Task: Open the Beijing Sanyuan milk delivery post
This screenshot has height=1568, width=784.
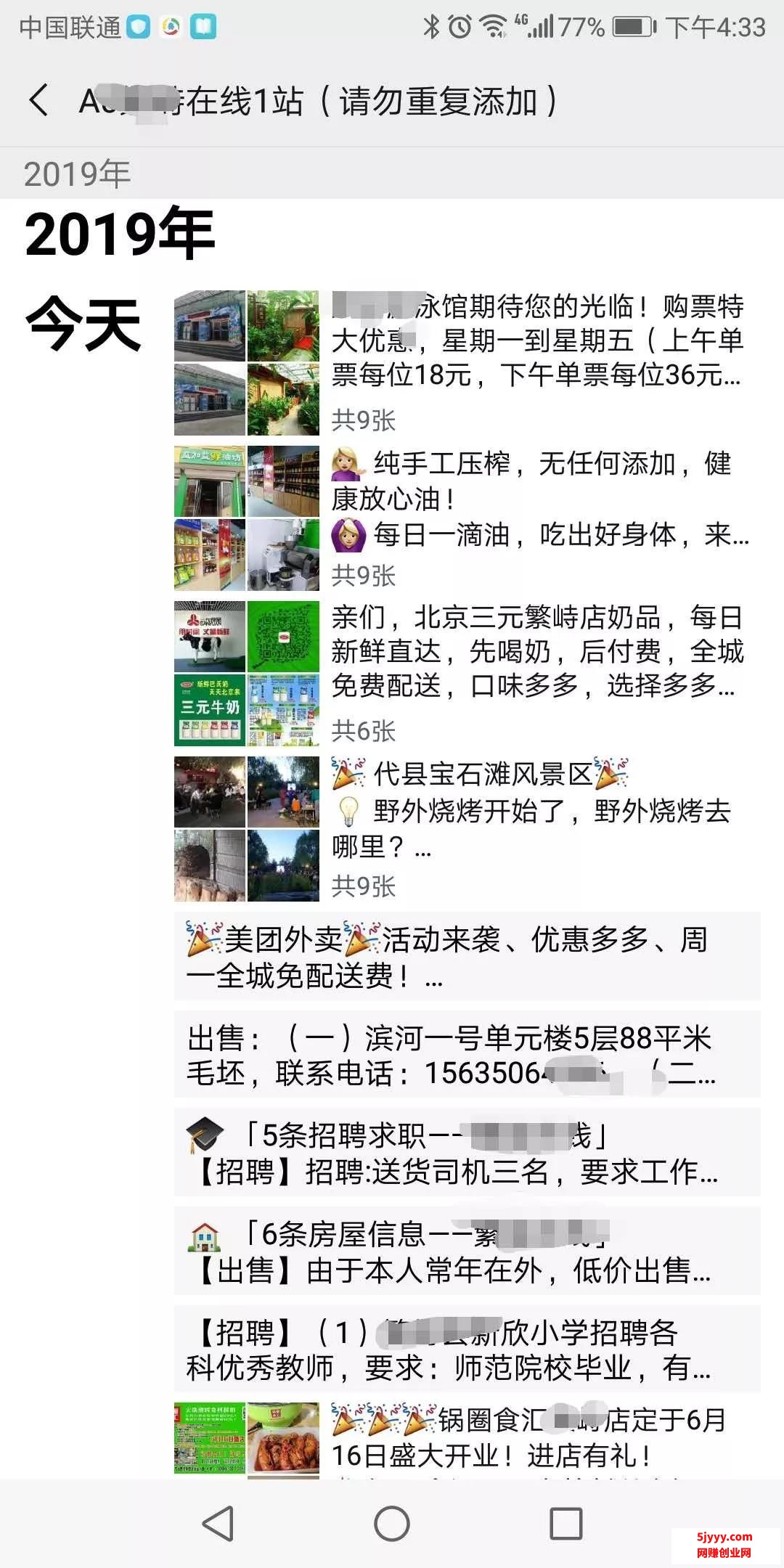Action: (537, 652)
